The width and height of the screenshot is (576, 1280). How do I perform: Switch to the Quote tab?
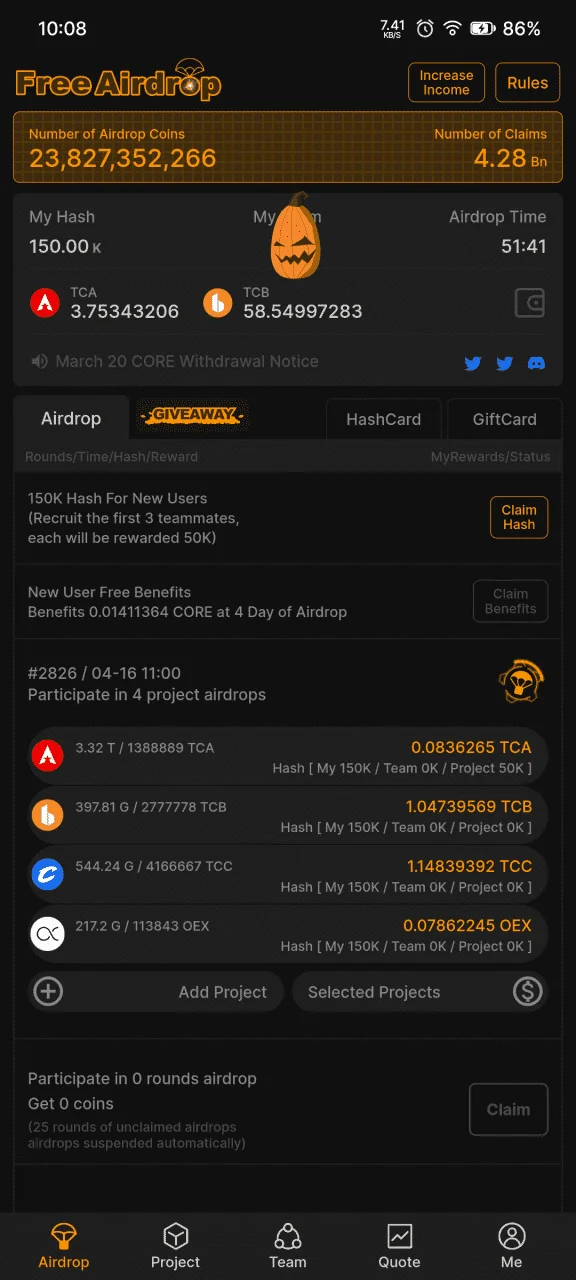click(400, 1246)
